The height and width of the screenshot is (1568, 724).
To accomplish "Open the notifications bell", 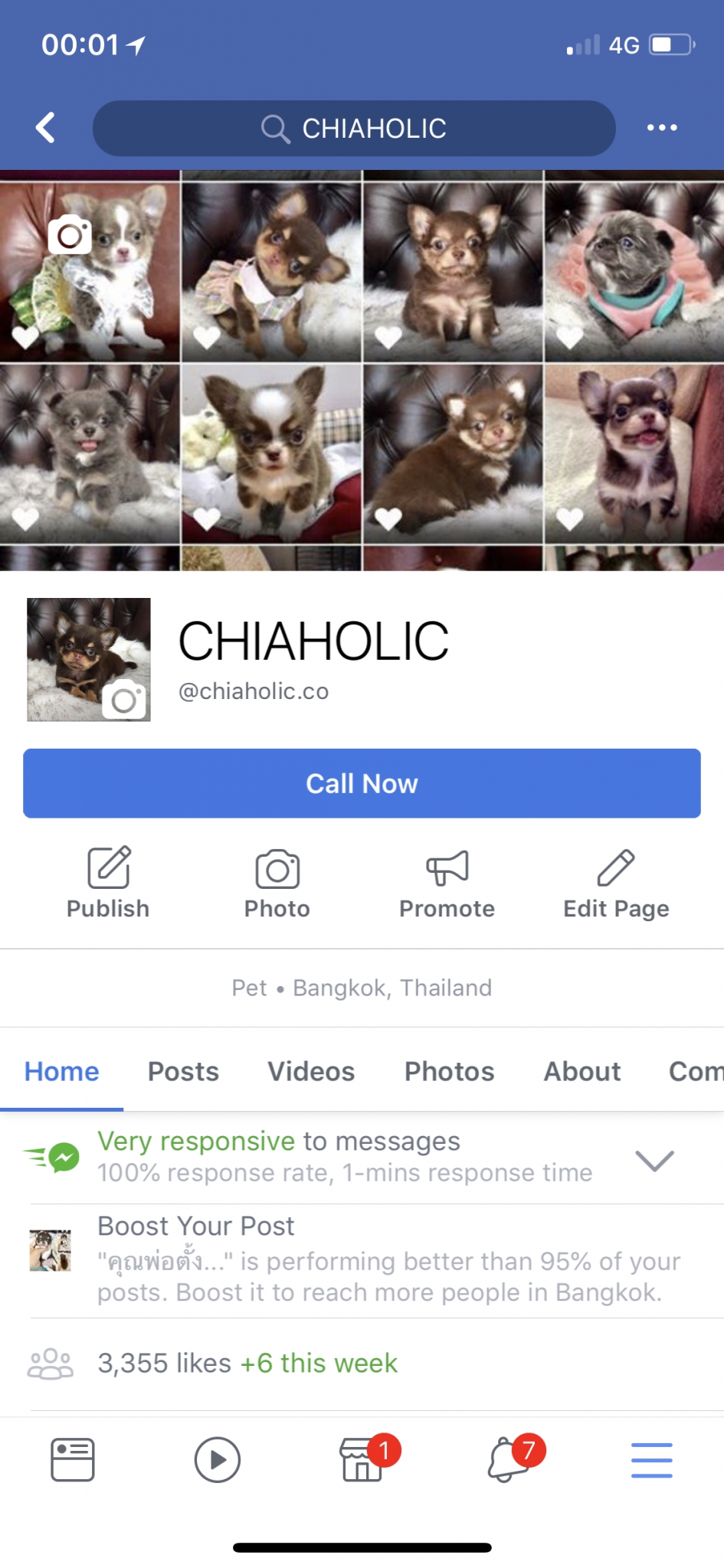I will coord(509,1459).
